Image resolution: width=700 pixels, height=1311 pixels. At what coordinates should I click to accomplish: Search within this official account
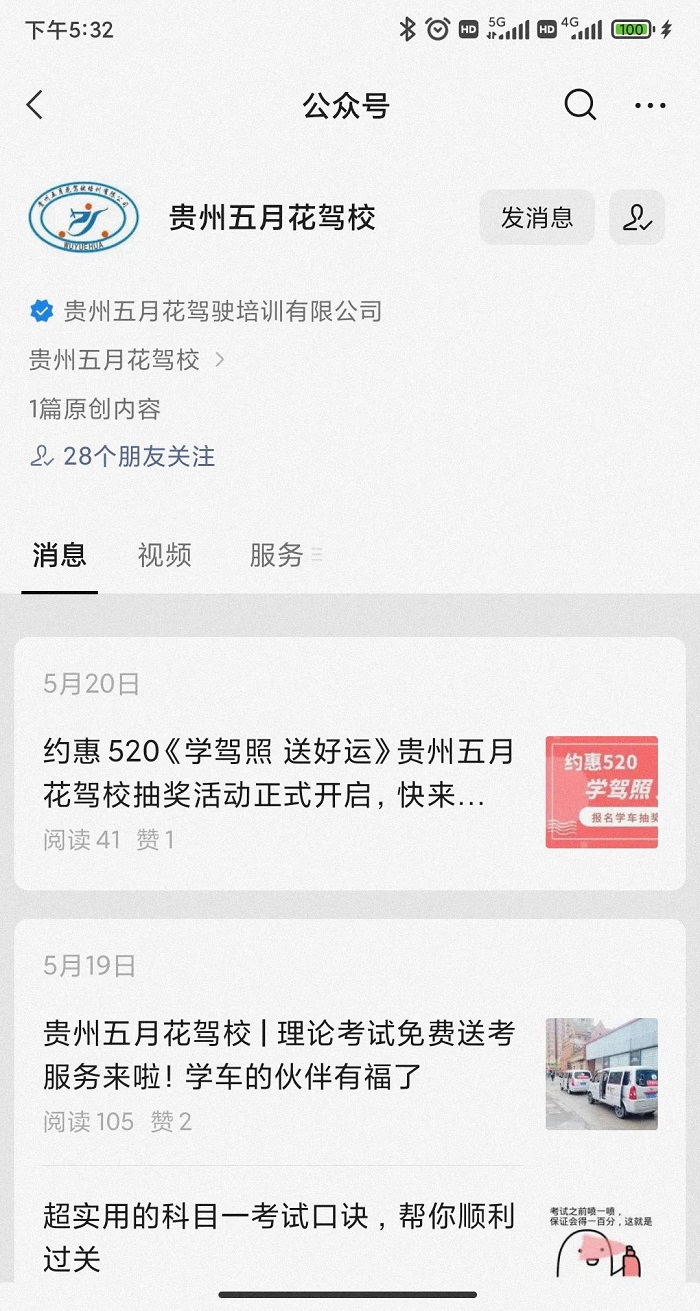point(580,105)
